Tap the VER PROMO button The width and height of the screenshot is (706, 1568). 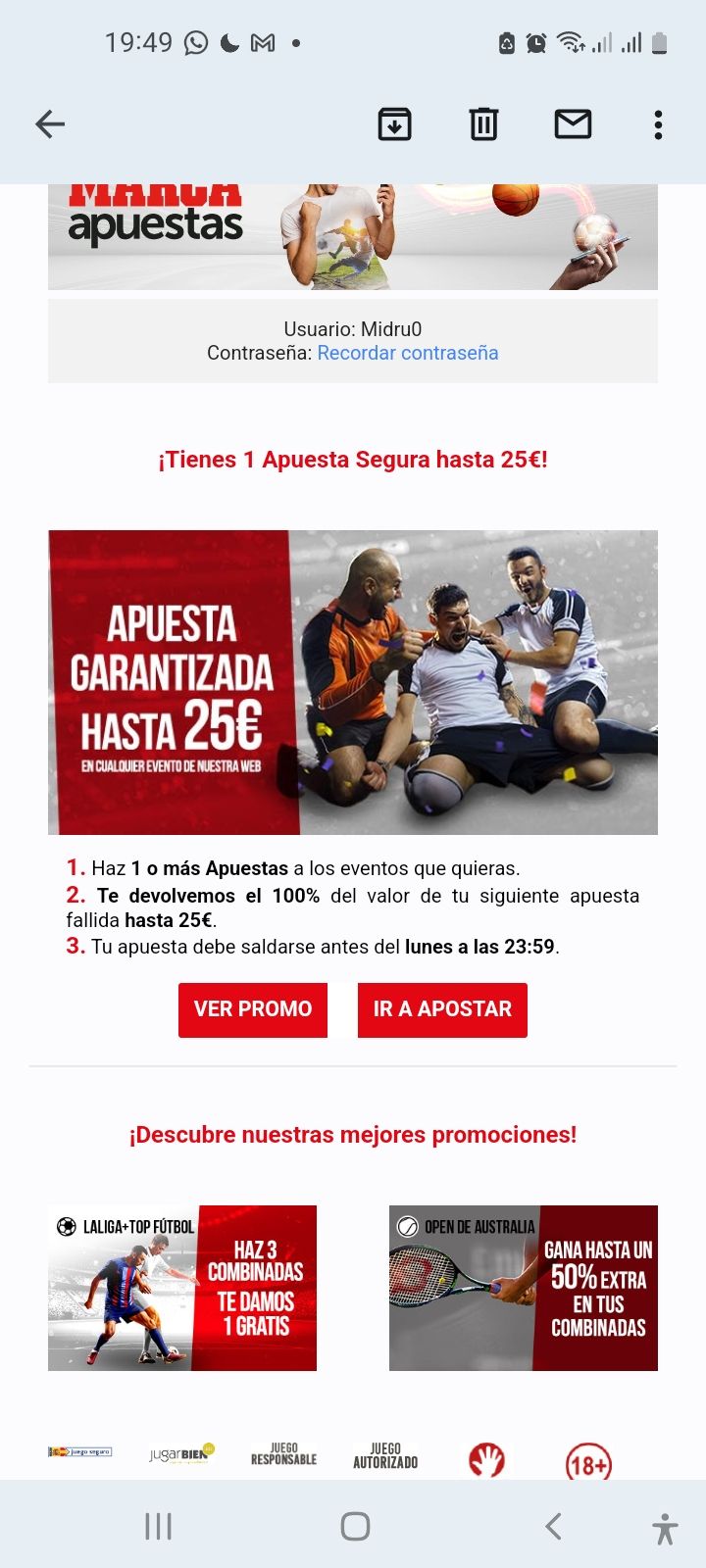[x=253, y=1009]
